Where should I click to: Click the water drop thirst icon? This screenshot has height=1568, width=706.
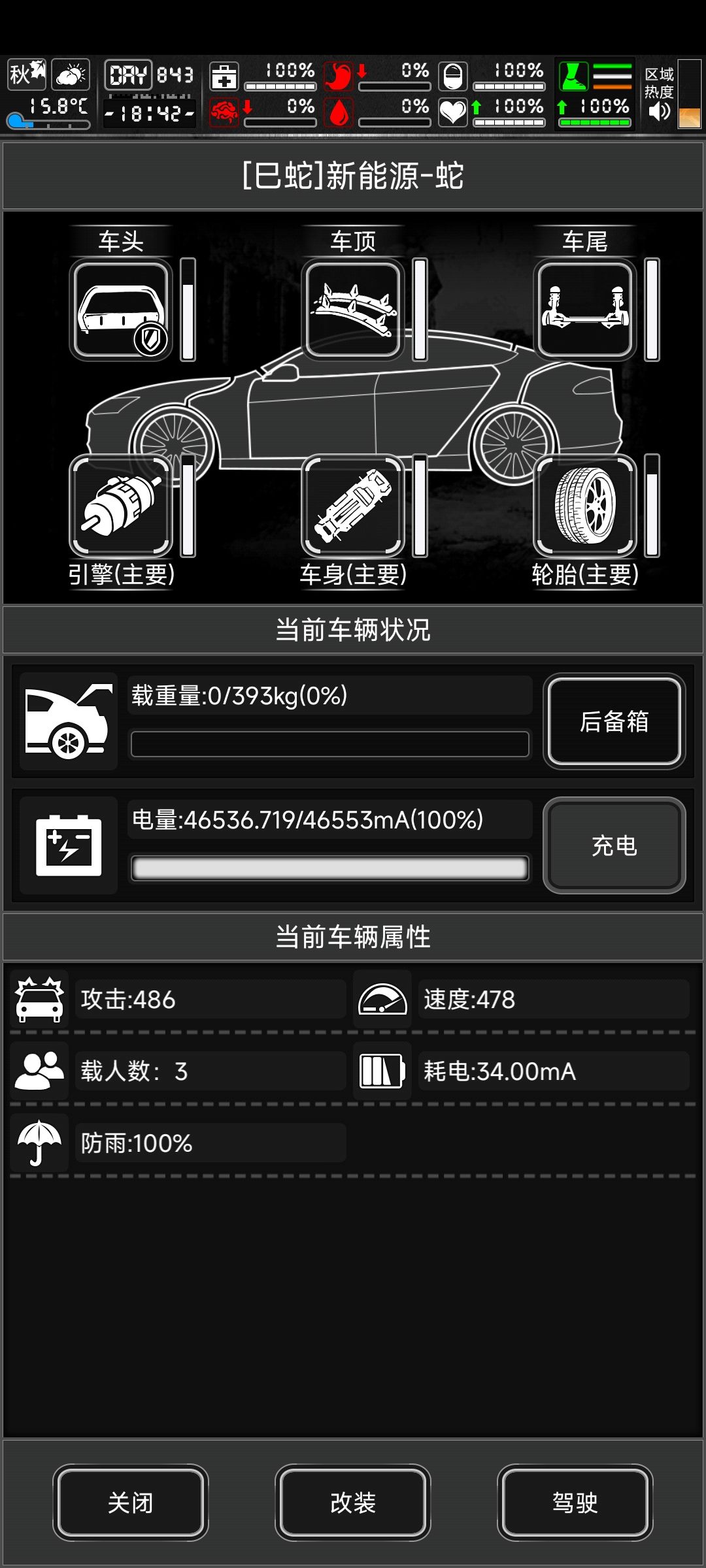point(339,112)
